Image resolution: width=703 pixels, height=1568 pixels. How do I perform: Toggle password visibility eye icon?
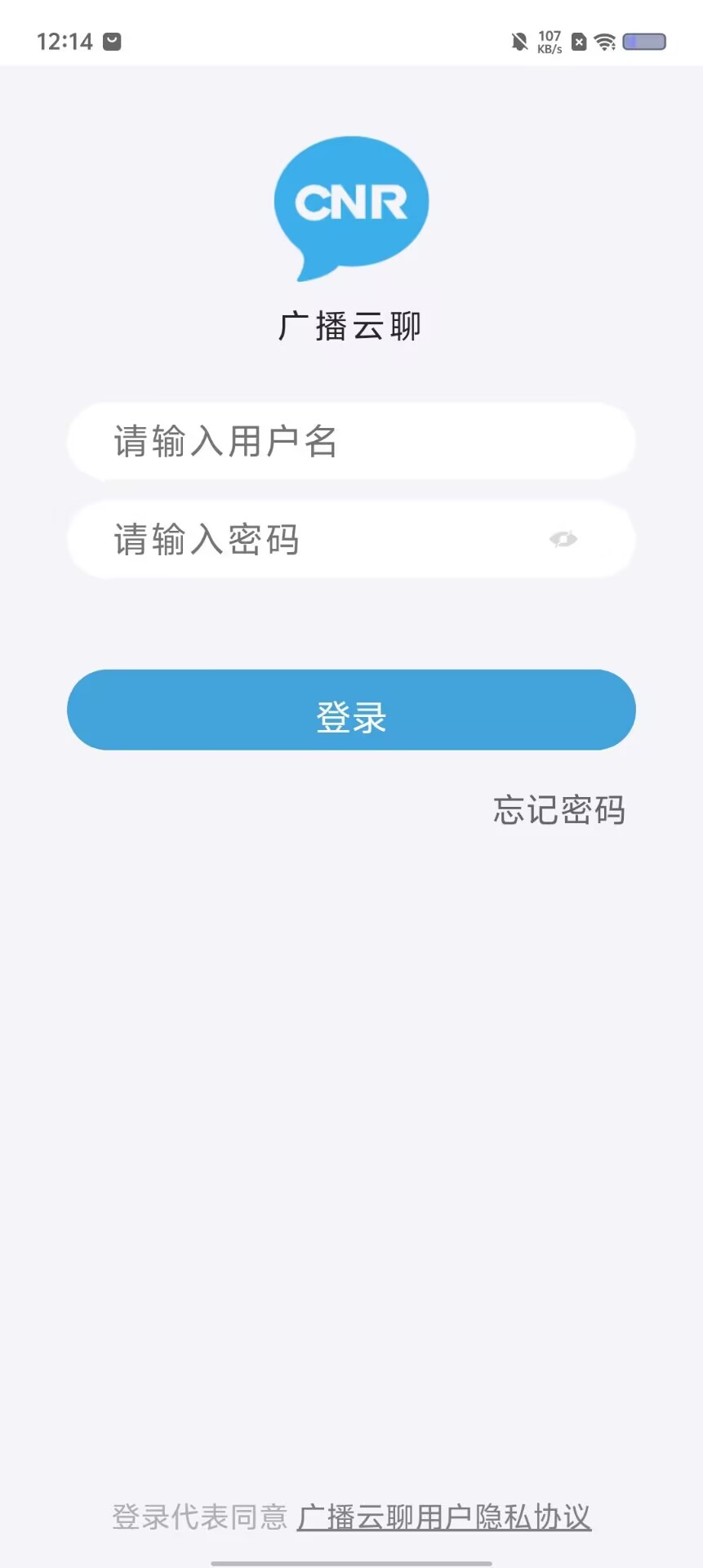coord(563,539)
